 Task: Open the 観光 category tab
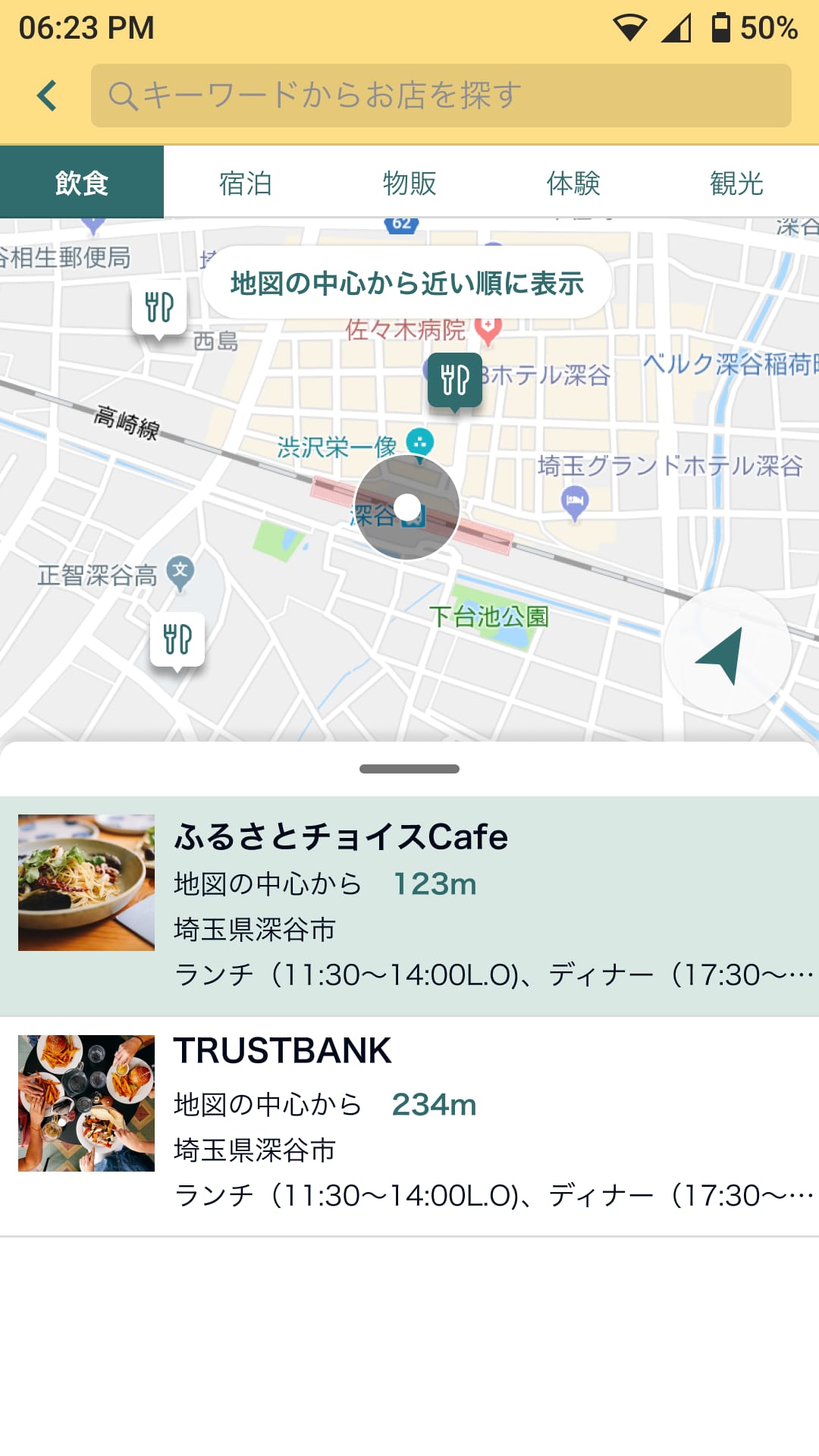click(737, 181)
